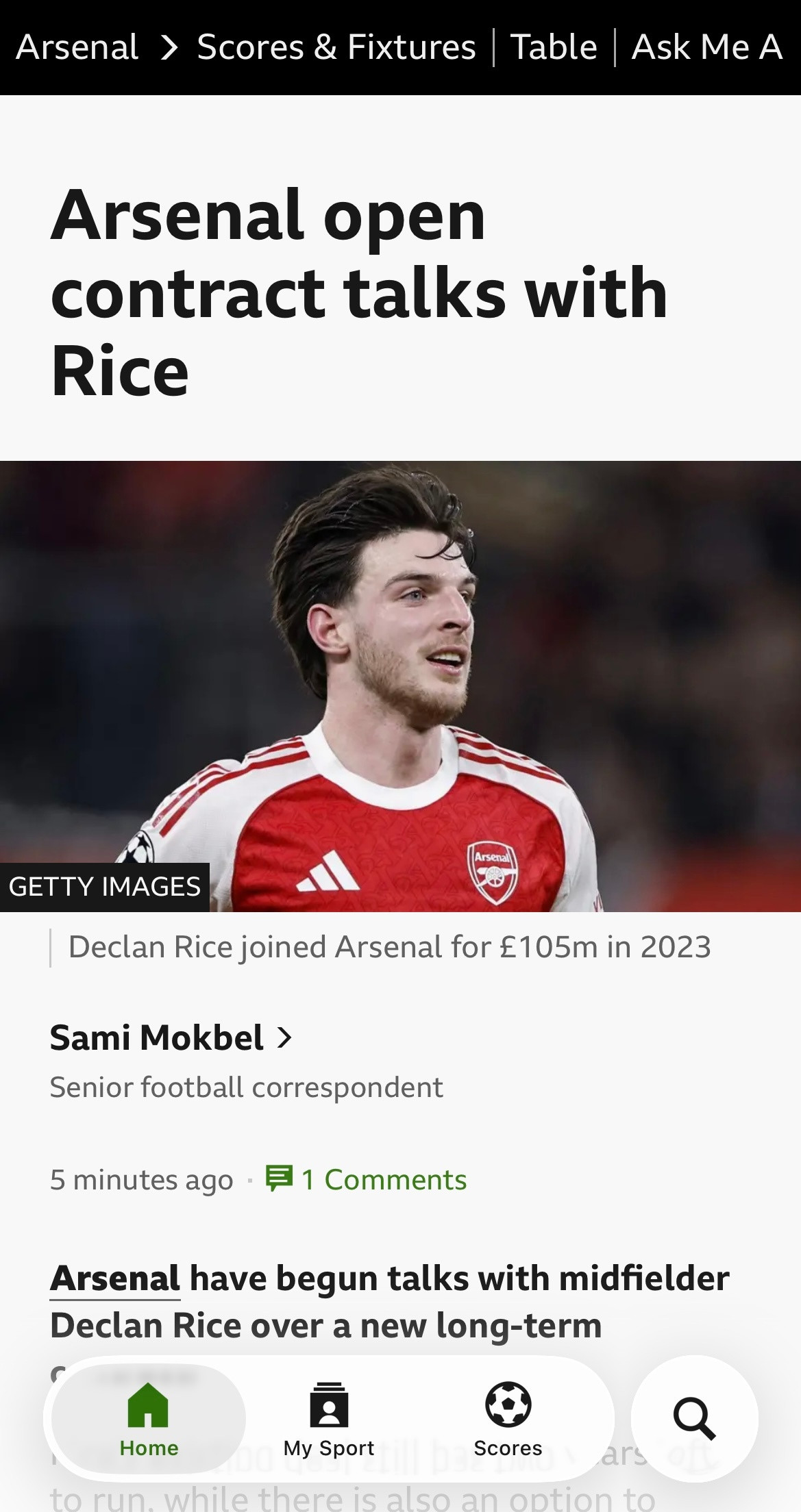Select the Home label in bottom bar
801x1512 pixels.
(x=148, y=1448)
